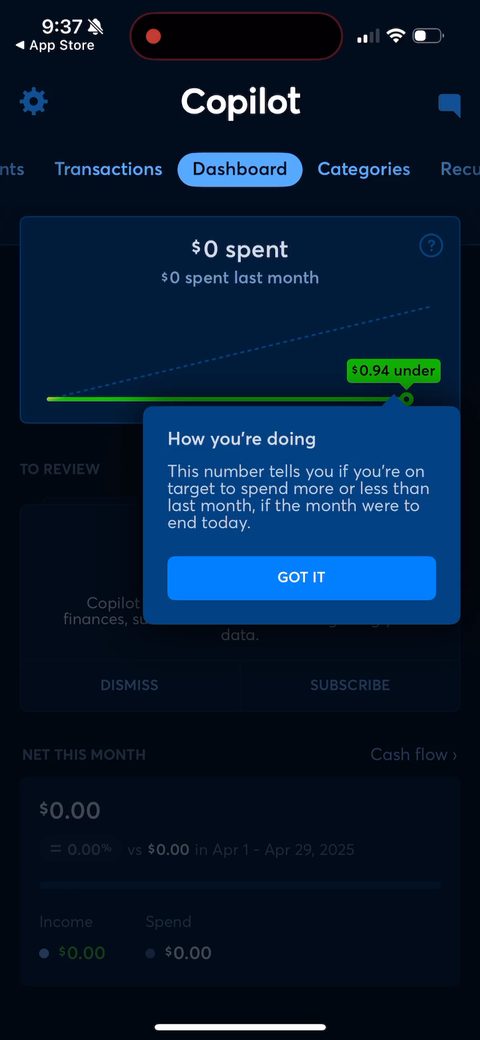Image resolution: width=480 pixels, height=1040 pixels.
Task: Switch to the Transactions tab
Action: 108,169
